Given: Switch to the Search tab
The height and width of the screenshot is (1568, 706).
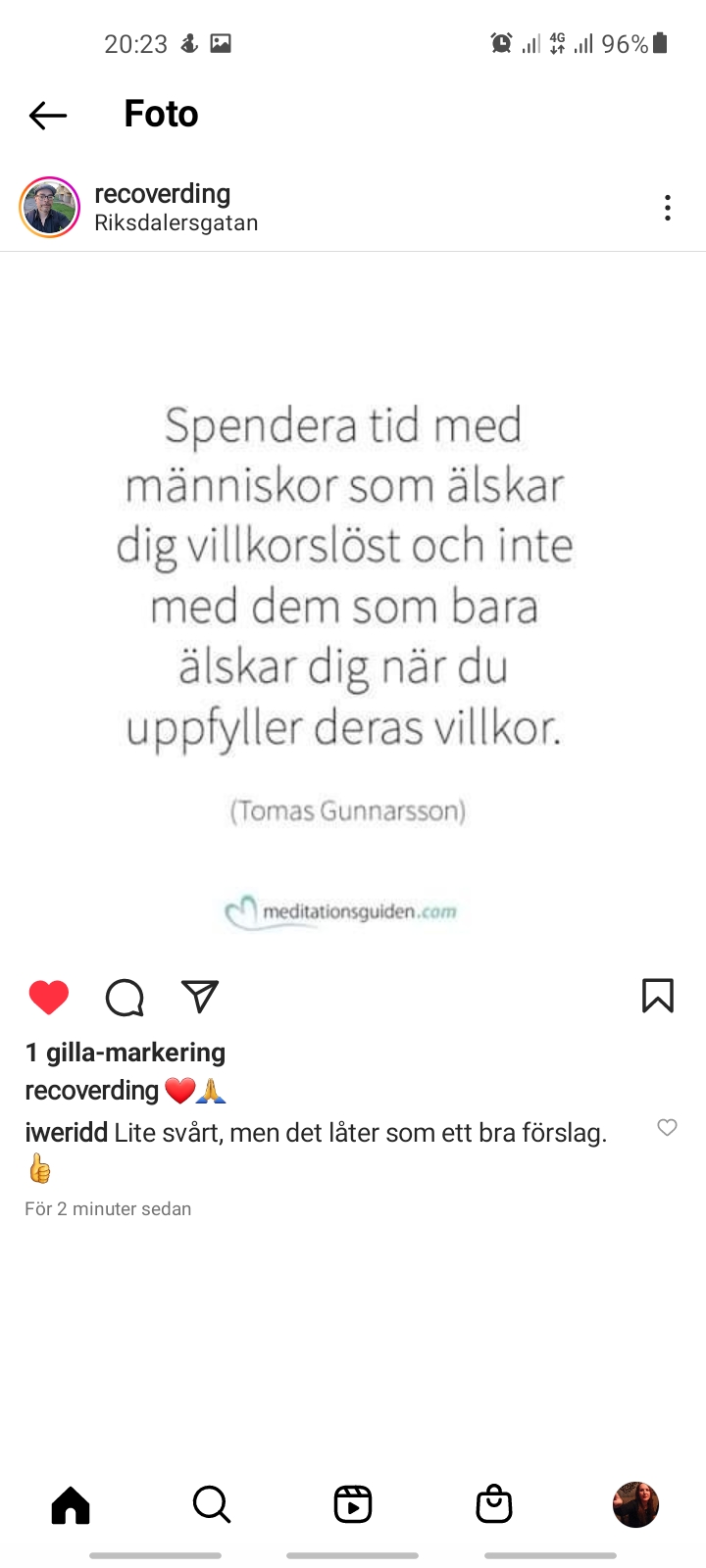Looking at the screenshot, I should click(212, 1504).
